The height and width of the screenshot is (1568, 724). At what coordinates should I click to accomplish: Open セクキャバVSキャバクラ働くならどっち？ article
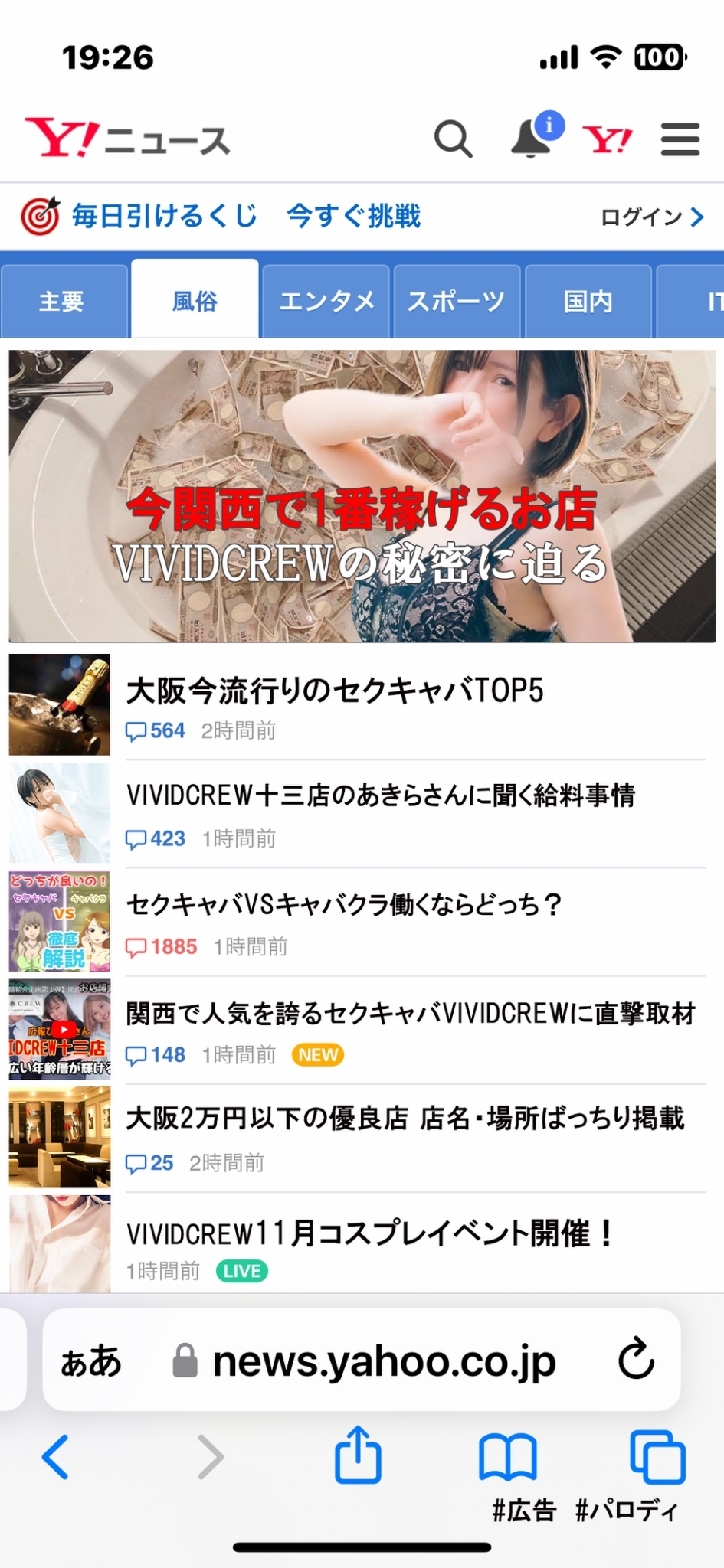358,921
